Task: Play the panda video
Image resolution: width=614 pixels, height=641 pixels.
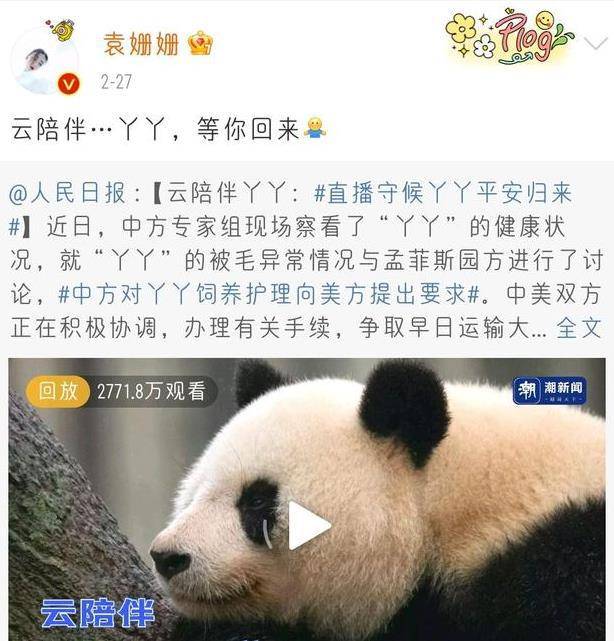Action: (308, 525)
